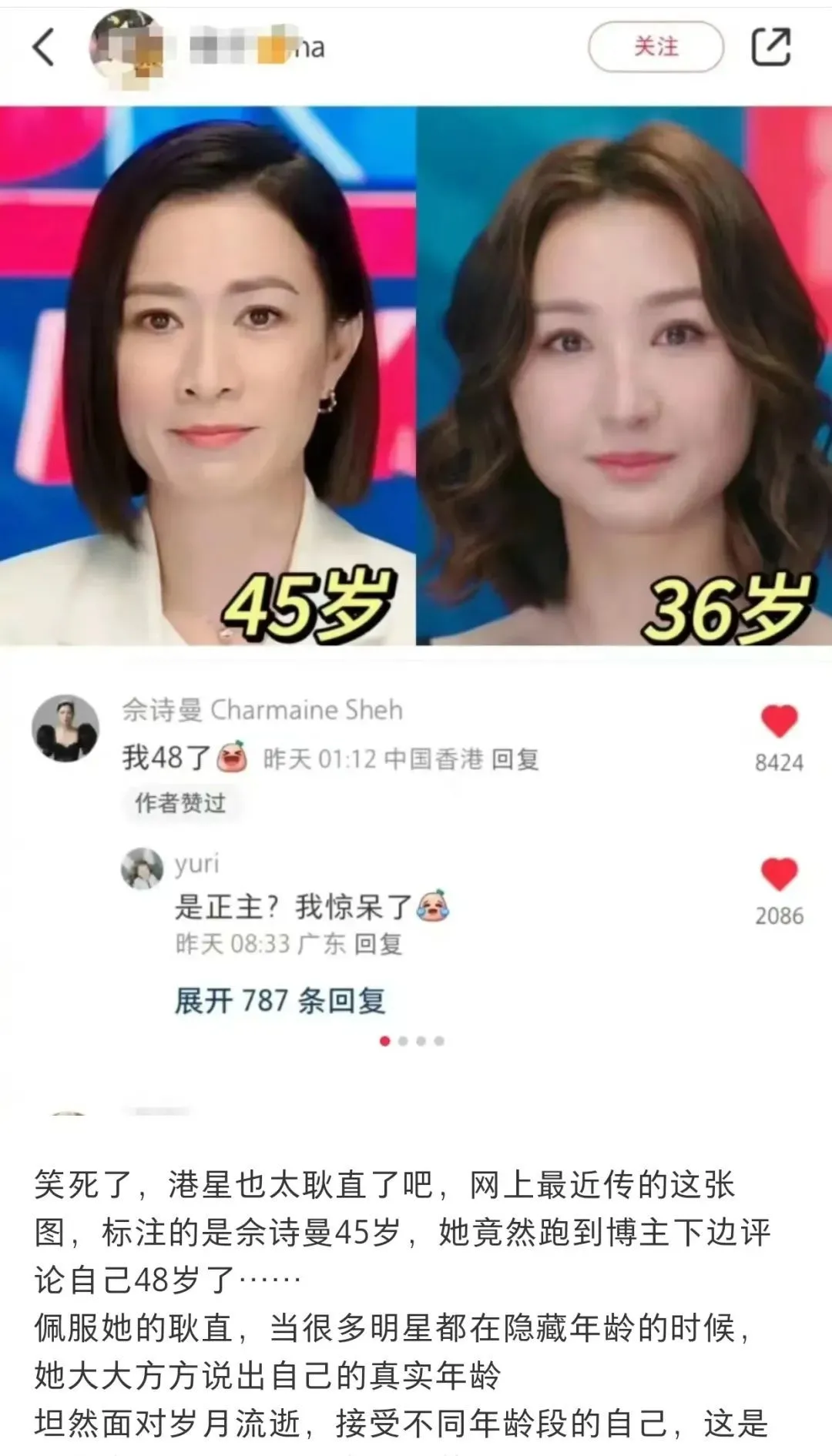
Task: Open the 45岁 vs 36岁 post image
Action: coord(416,376)
